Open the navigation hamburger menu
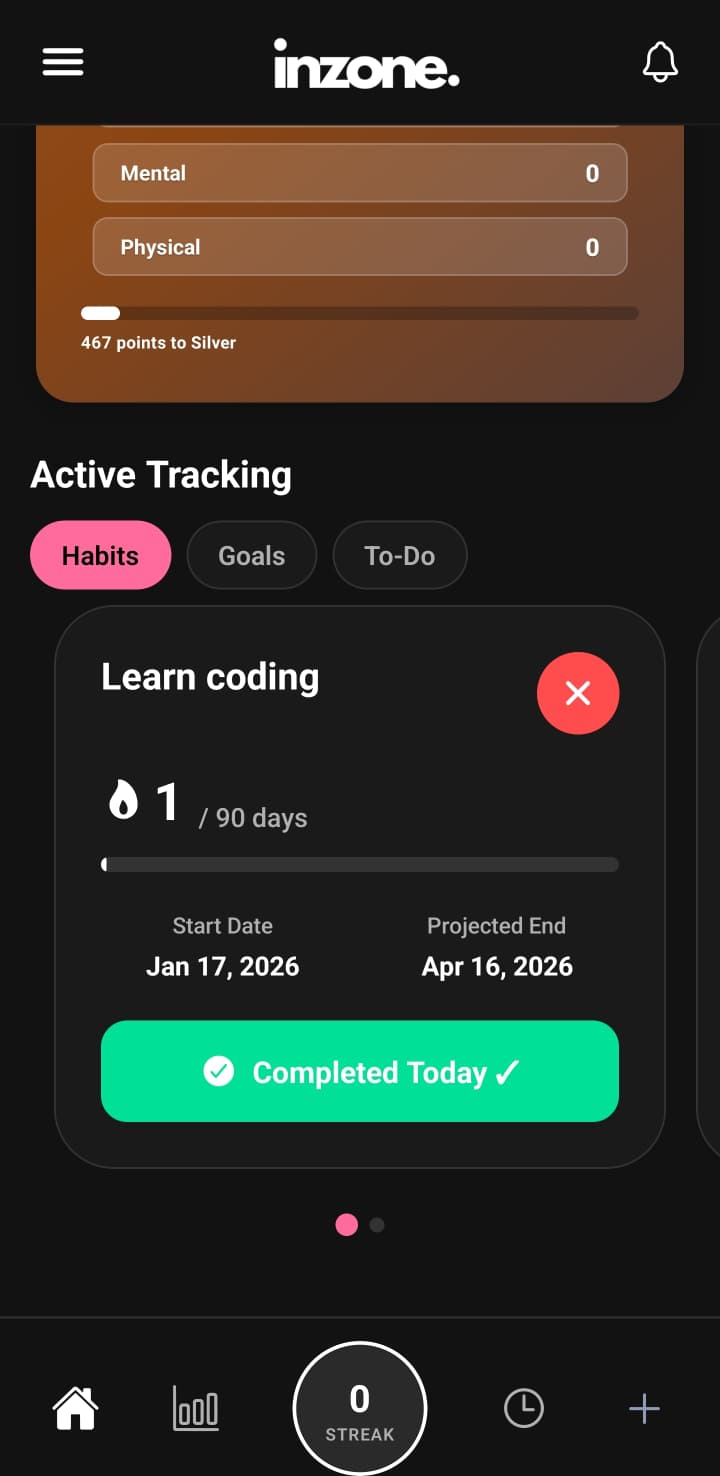 (62, 61)
